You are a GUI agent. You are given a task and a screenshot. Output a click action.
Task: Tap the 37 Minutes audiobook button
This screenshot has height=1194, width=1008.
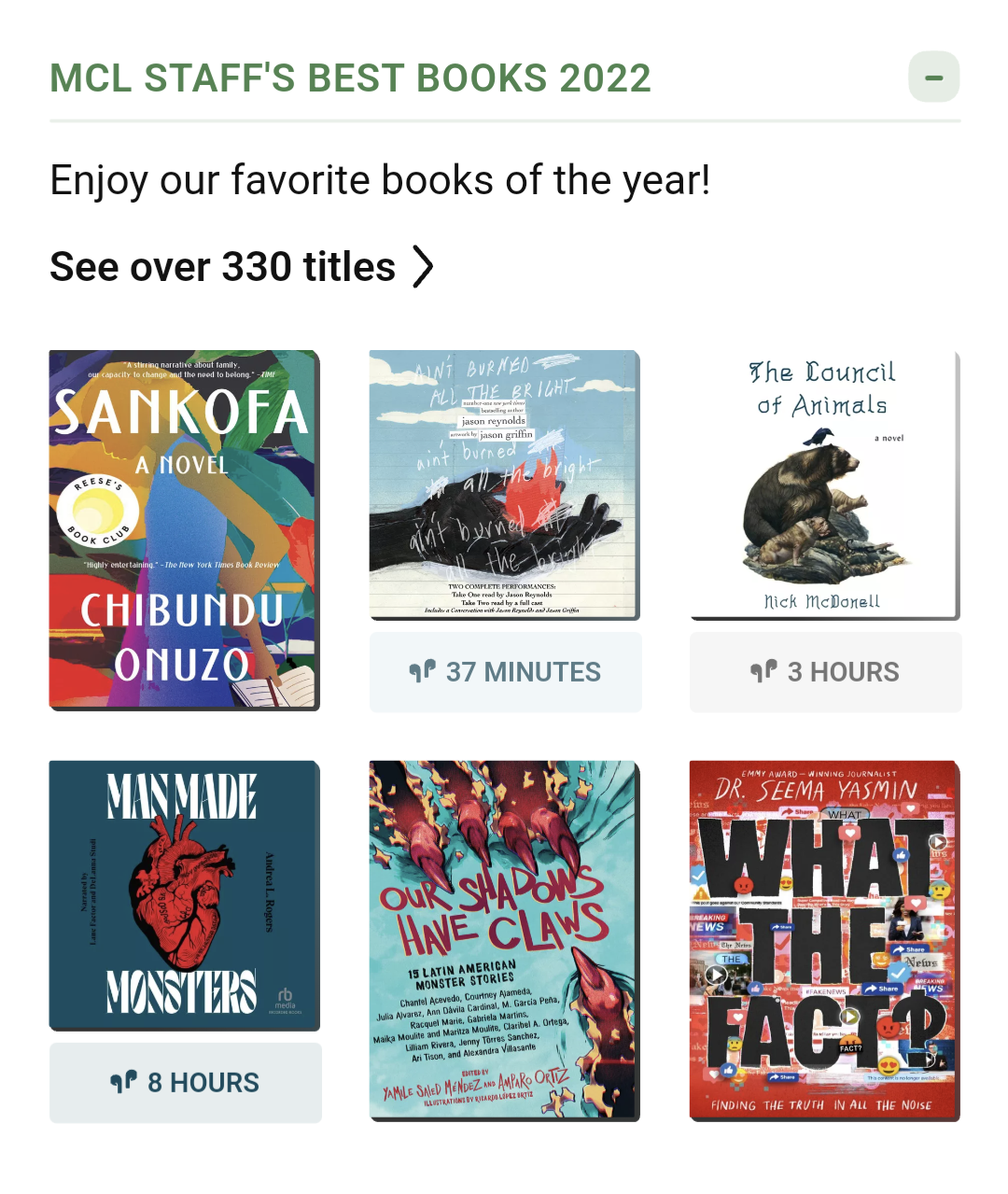tap(505, 672)
